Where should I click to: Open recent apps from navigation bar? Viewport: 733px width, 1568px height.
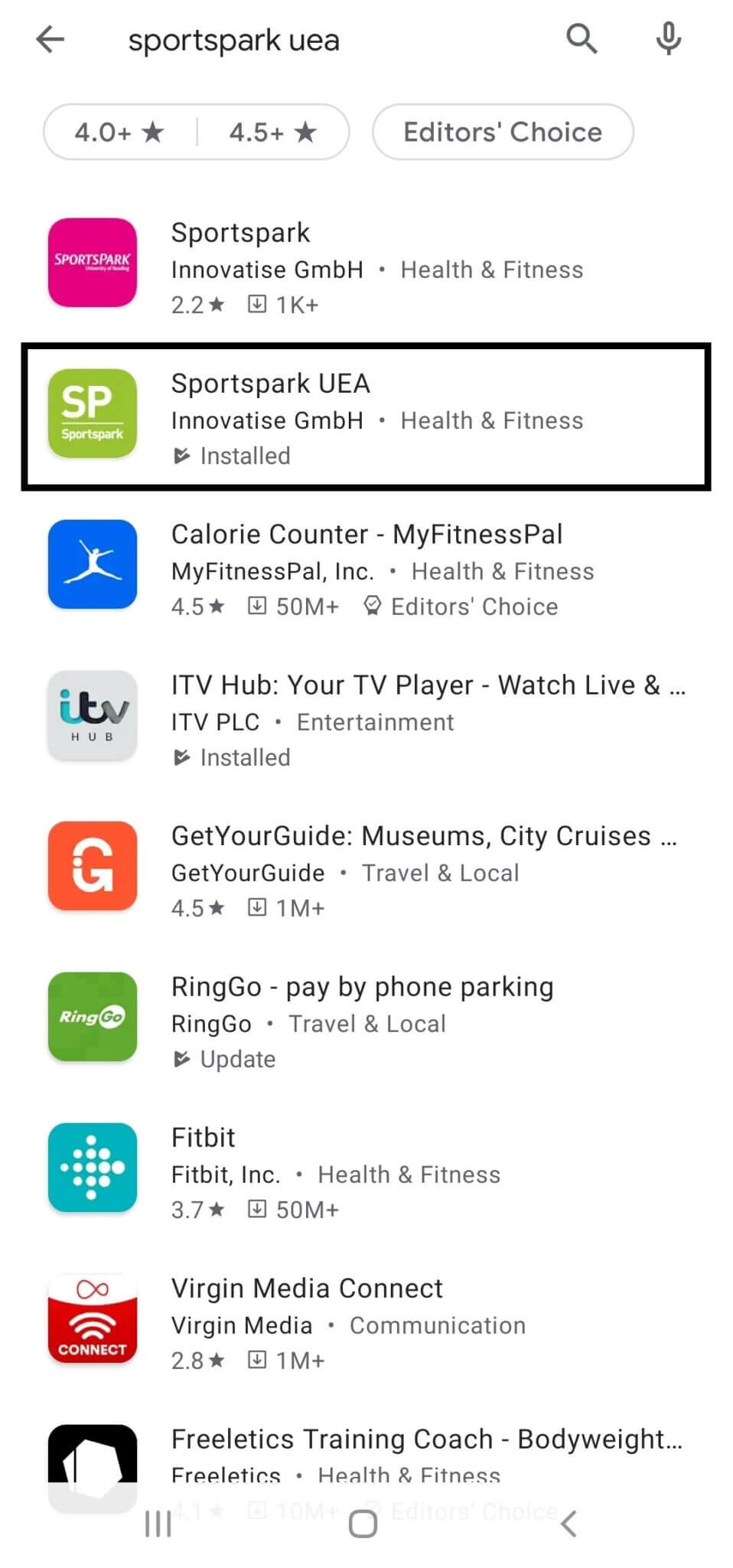coord(158,1524)
